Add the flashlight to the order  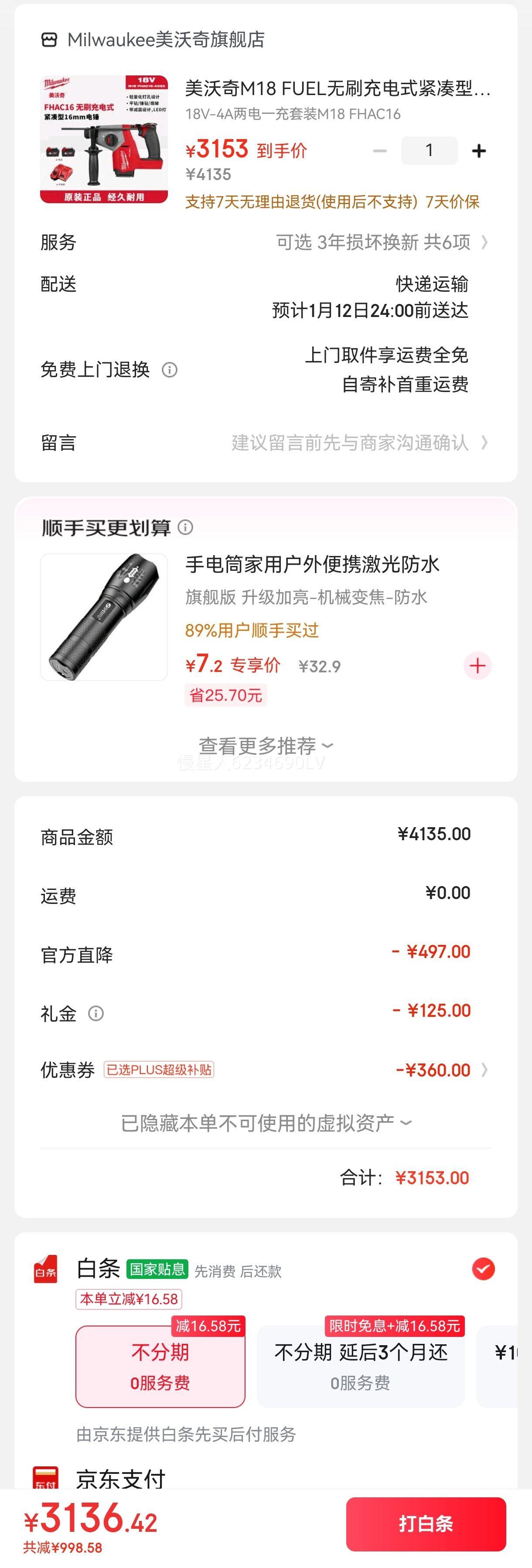tap(477, 665)
